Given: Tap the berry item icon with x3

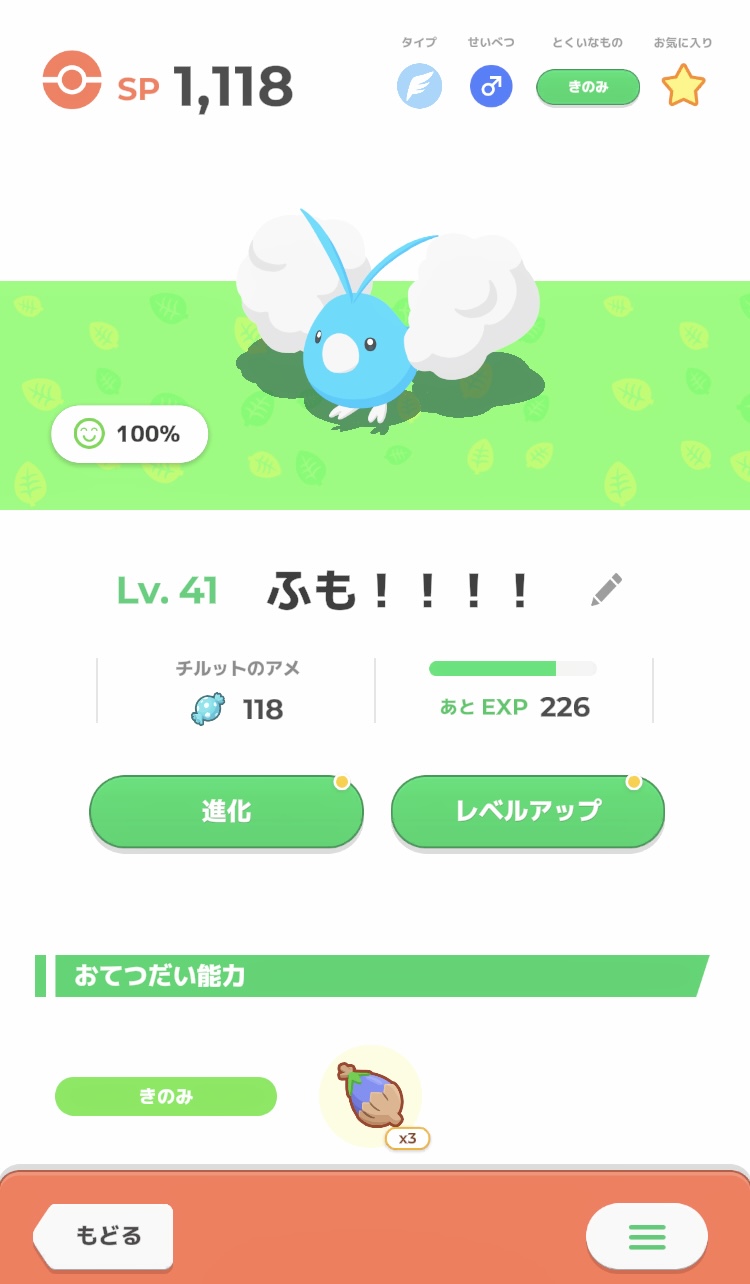Looking at the screenshot, I should (372, 1097).
